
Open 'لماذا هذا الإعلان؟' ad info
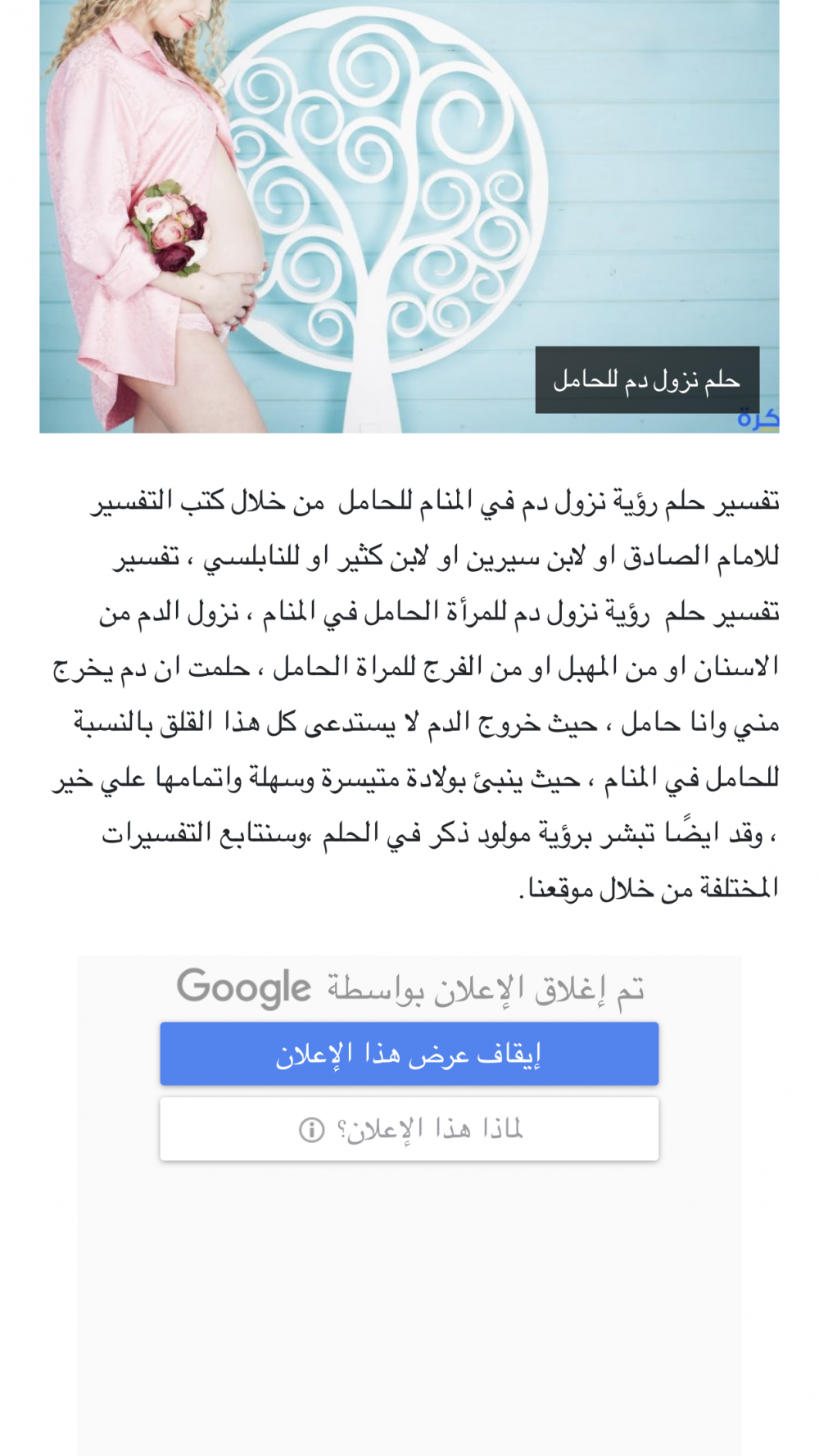(x=409, y=1129)
